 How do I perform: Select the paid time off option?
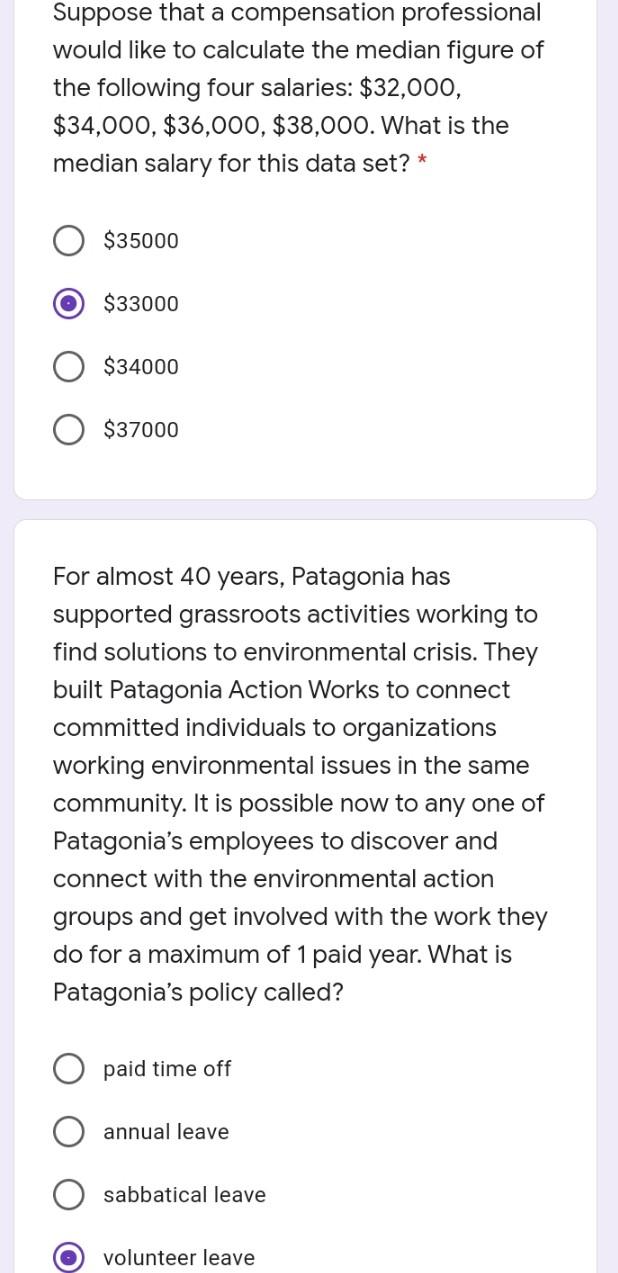click(x=68, y=1069)
